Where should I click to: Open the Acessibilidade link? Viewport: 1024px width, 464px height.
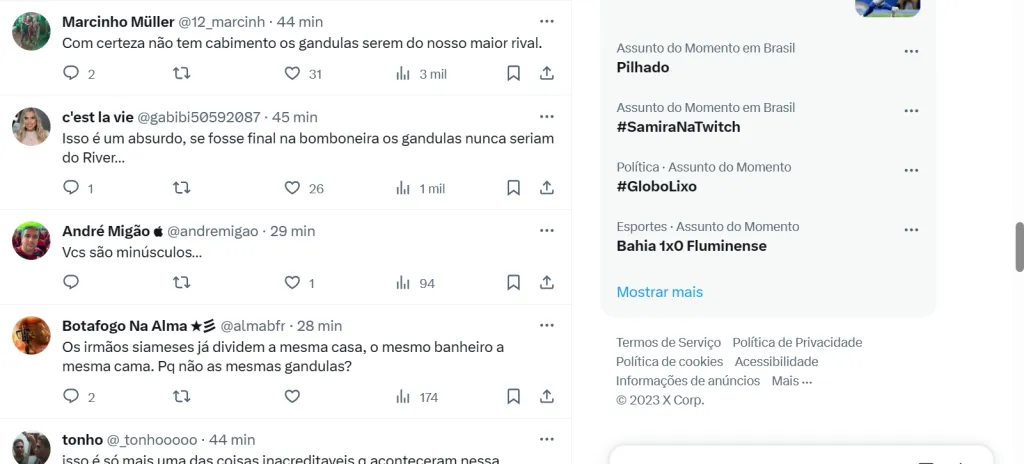[x=776, y=361]
